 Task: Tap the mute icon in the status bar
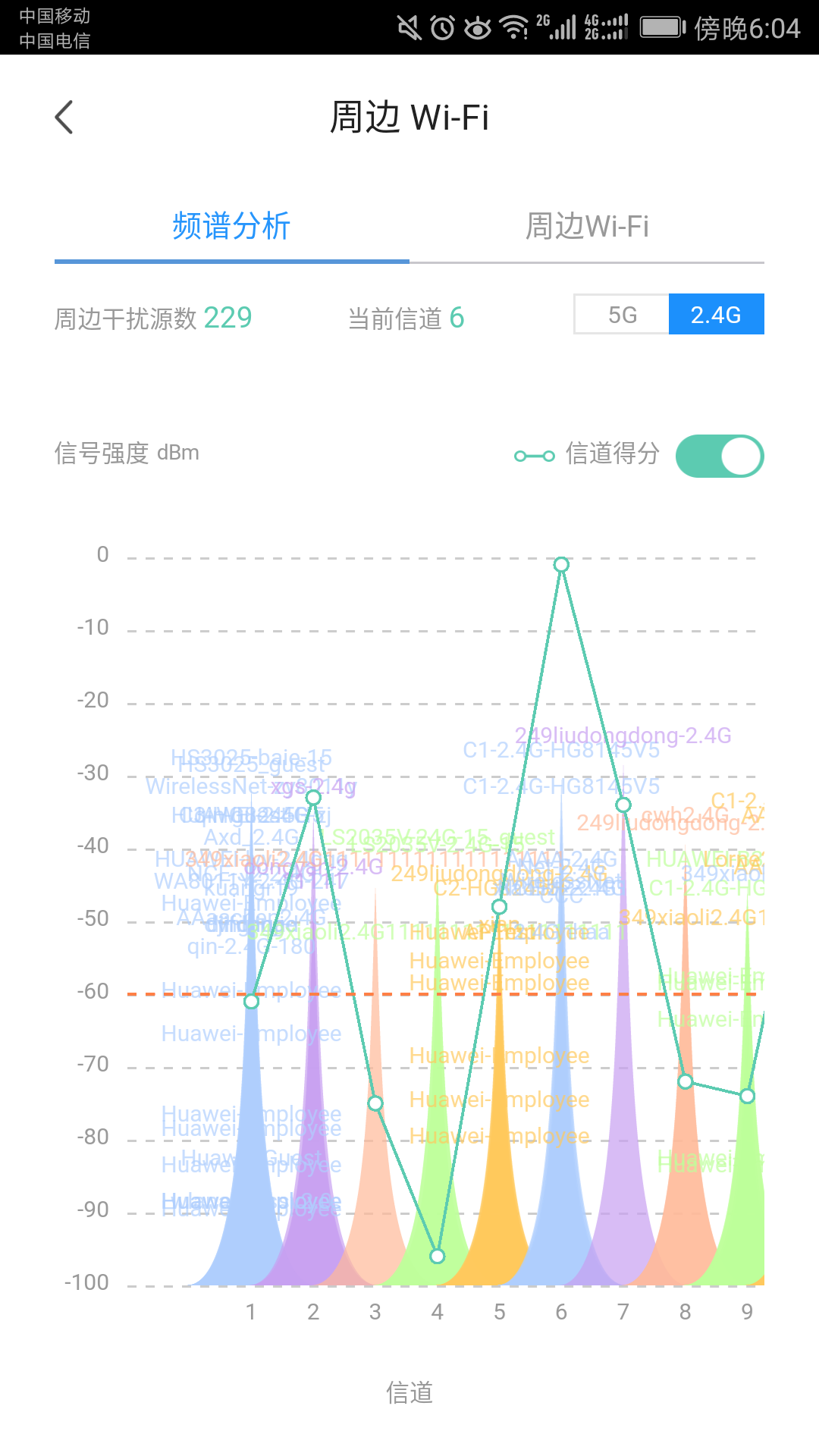point(407,25)
